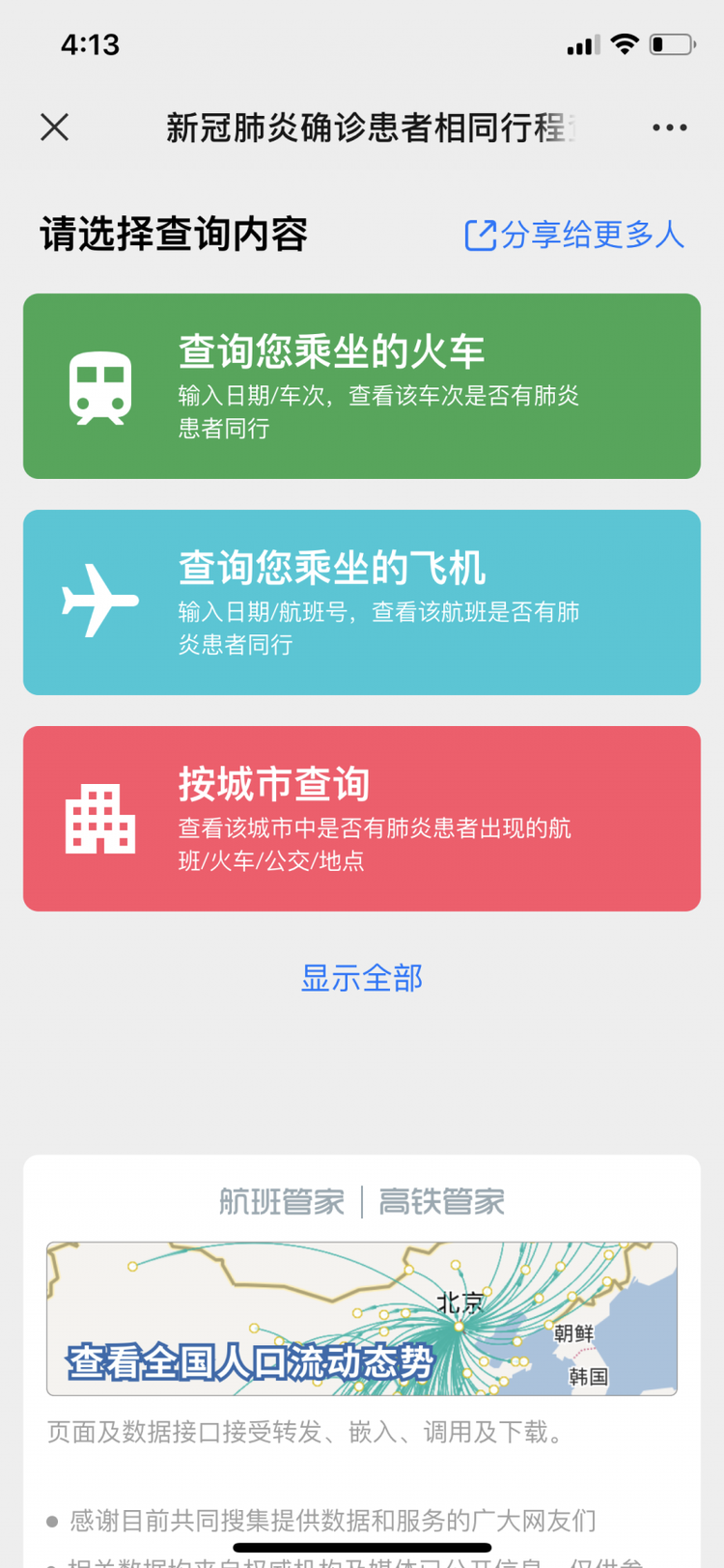Image resolution: width=724 pixels, height=1568 pixels.
Task: Expand all query options via 显示全部
Action: pos(362,979)
